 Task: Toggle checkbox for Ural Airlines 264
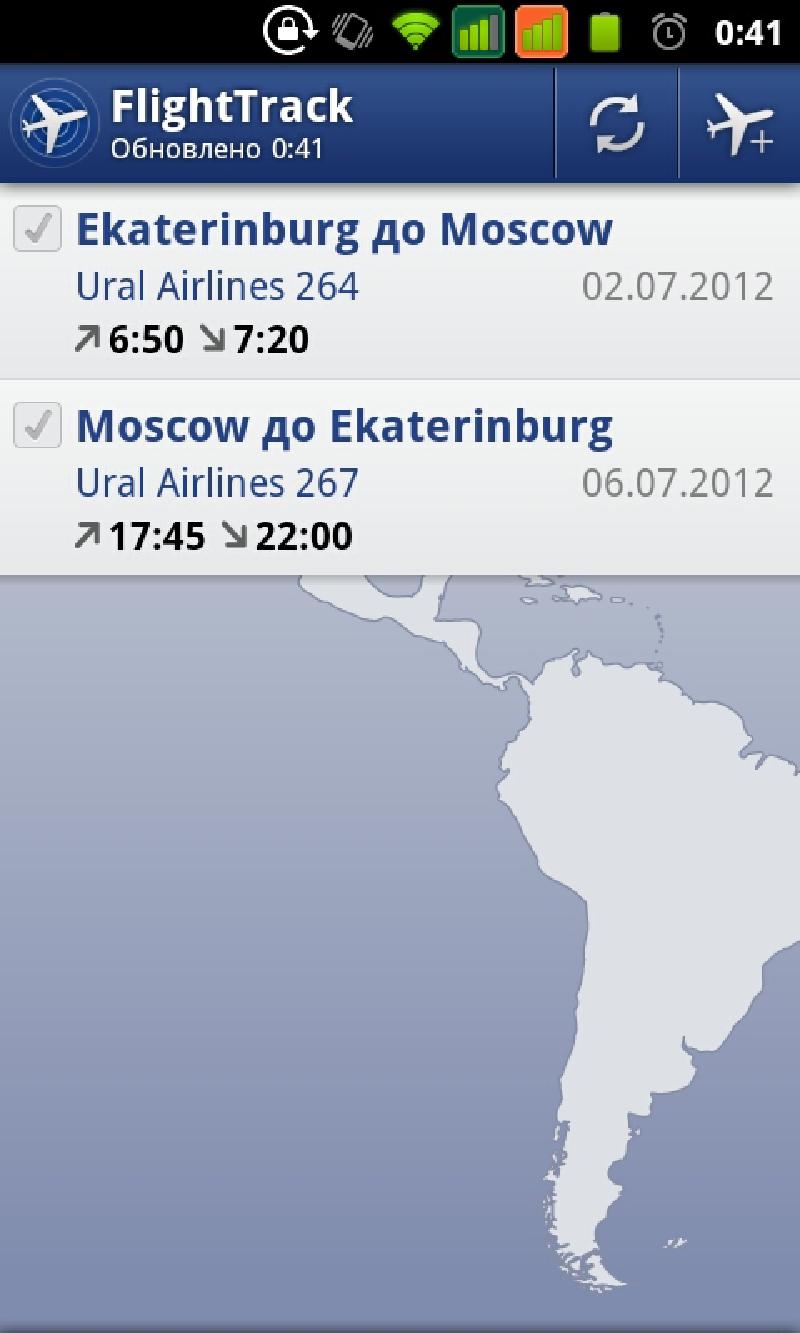coord(38,230)
